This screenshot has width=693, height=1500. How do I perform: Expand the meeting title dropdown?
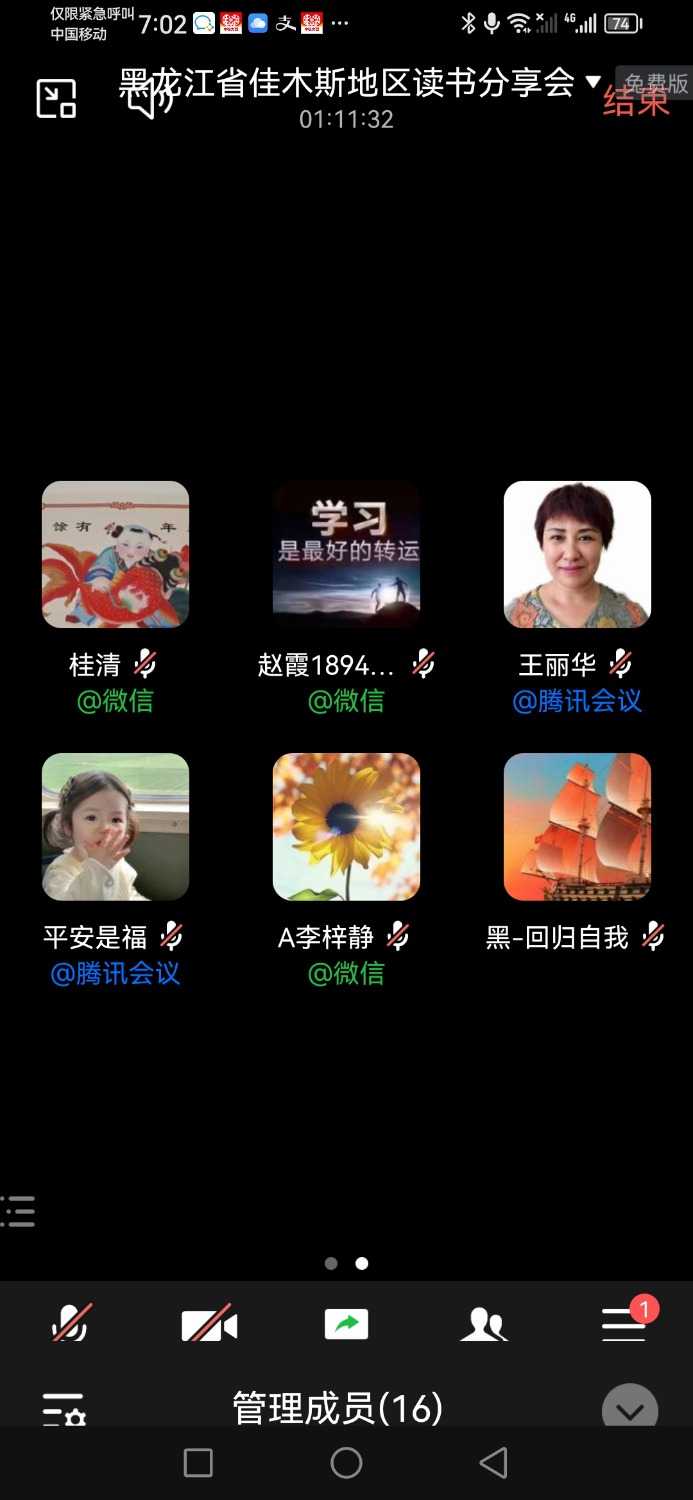(x=593, y=82)
